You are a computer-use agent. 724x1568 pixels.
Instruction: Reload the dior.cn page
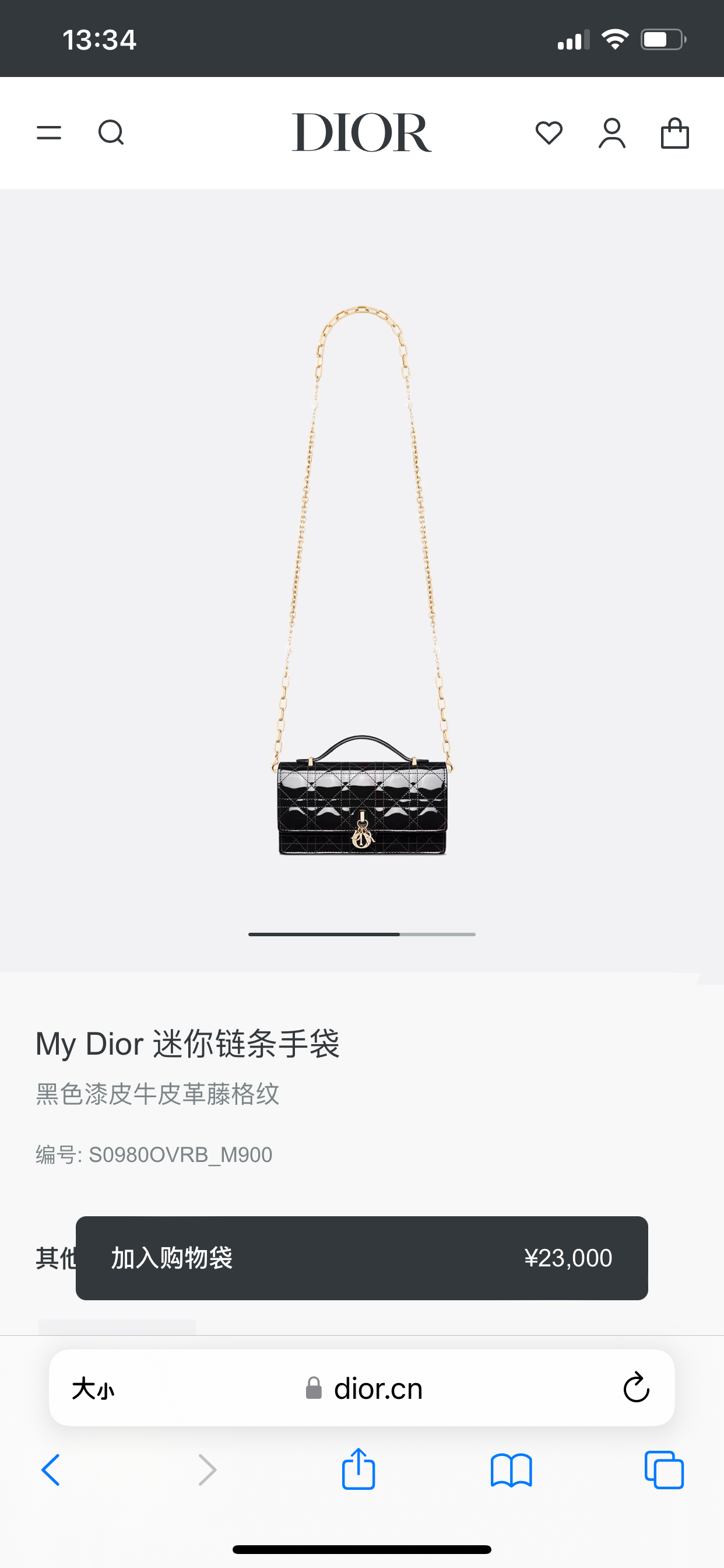coord(637,1388)
